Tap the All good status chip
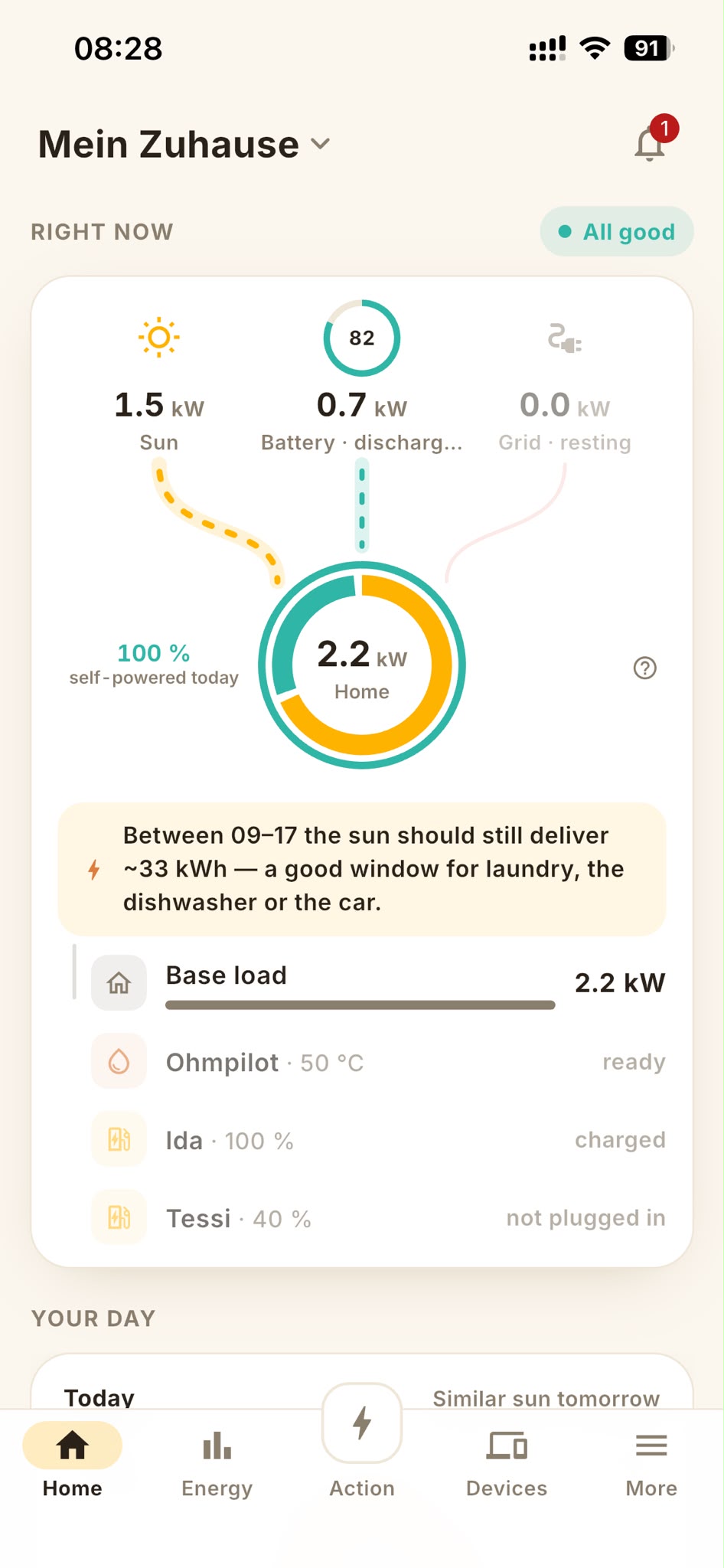The width and height of the screenshot is (724, 1568). click(617, 231)
